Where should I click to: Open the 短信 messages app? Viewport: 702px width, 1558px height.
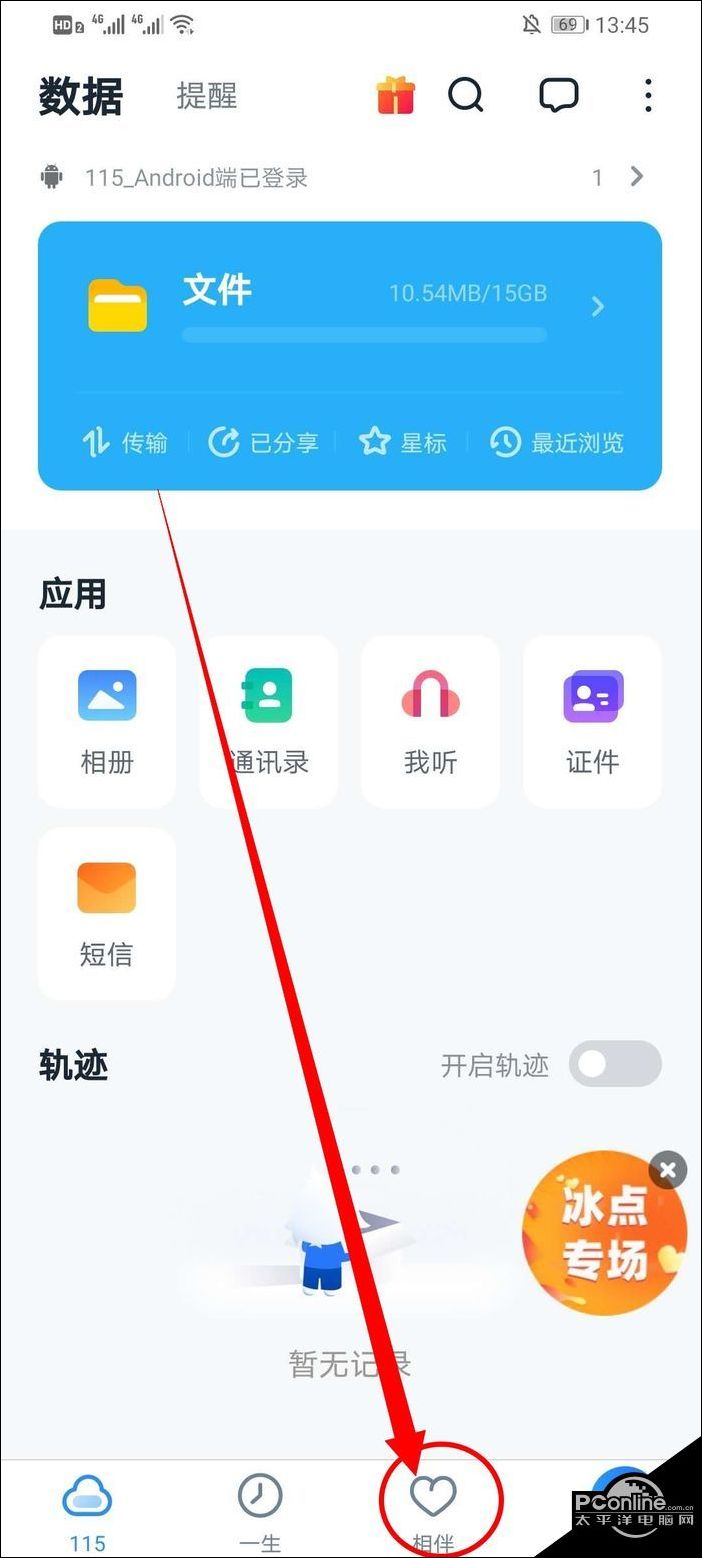[x=107, y=913]
